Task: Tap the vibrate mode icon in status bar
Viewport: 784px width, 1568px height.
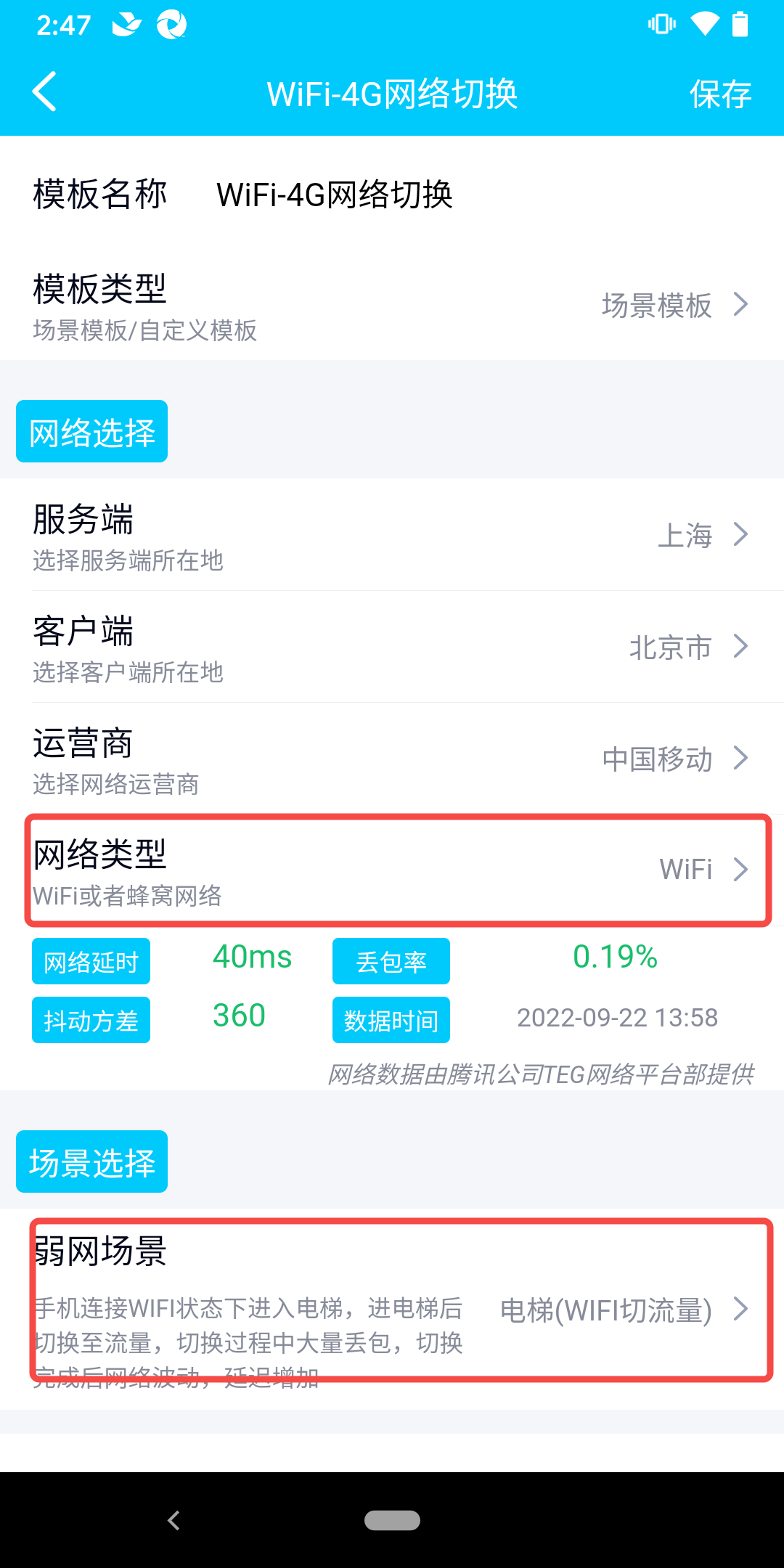Action: [x=662, y=24]
